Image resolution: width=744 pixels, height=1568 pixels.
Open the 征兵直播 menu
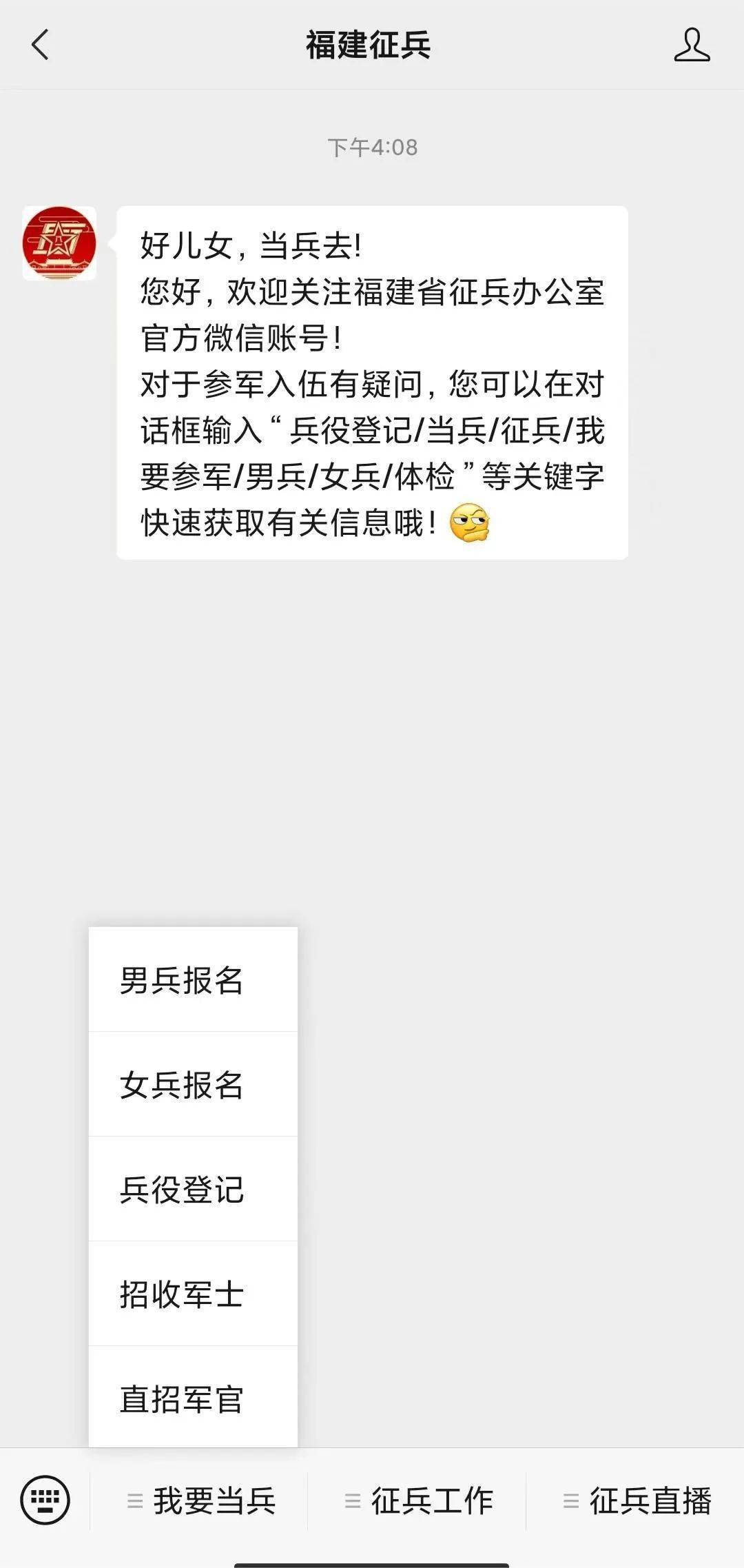637,1500
